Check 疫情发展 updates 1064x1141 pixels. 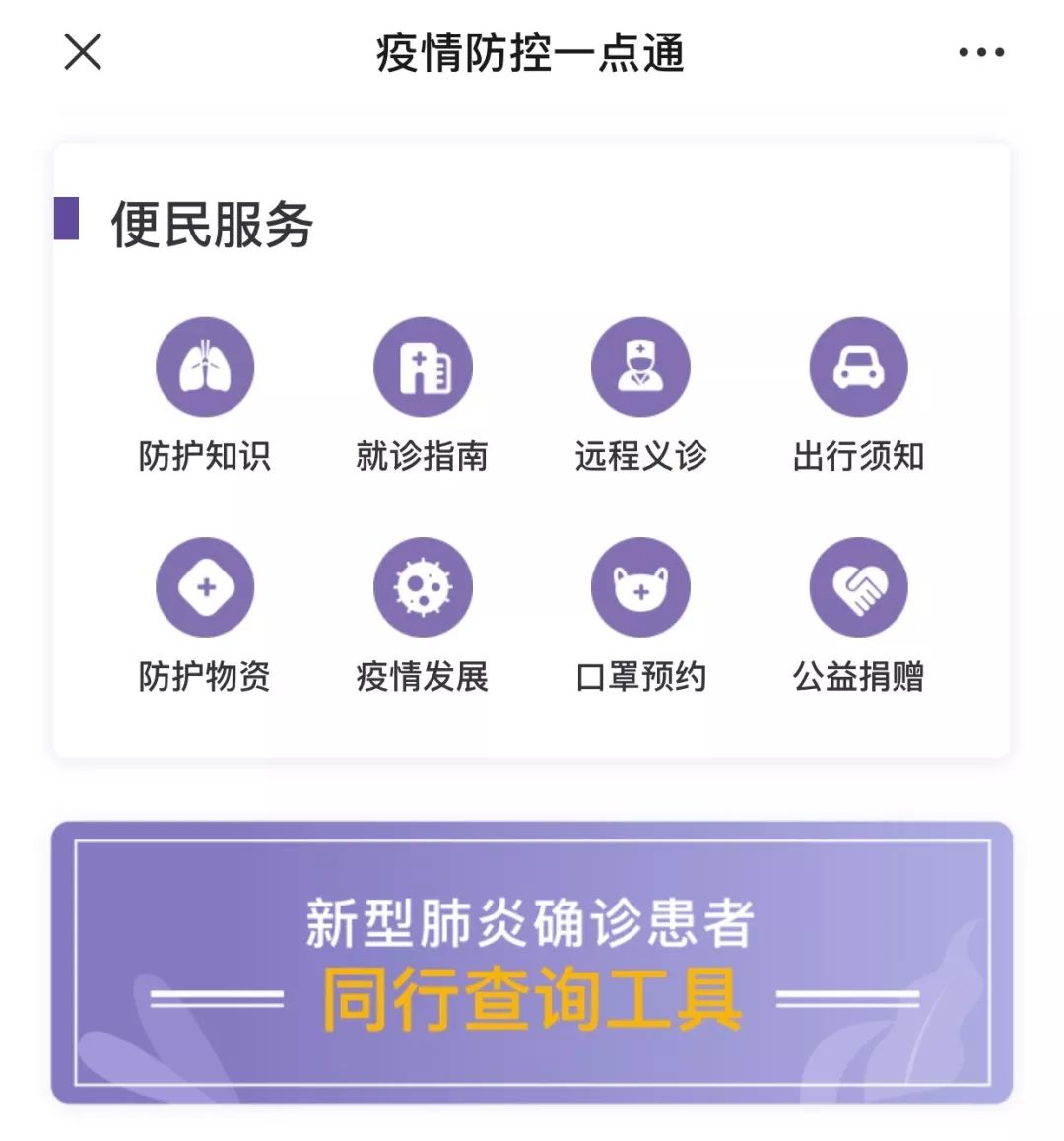[x=423, y=587]
